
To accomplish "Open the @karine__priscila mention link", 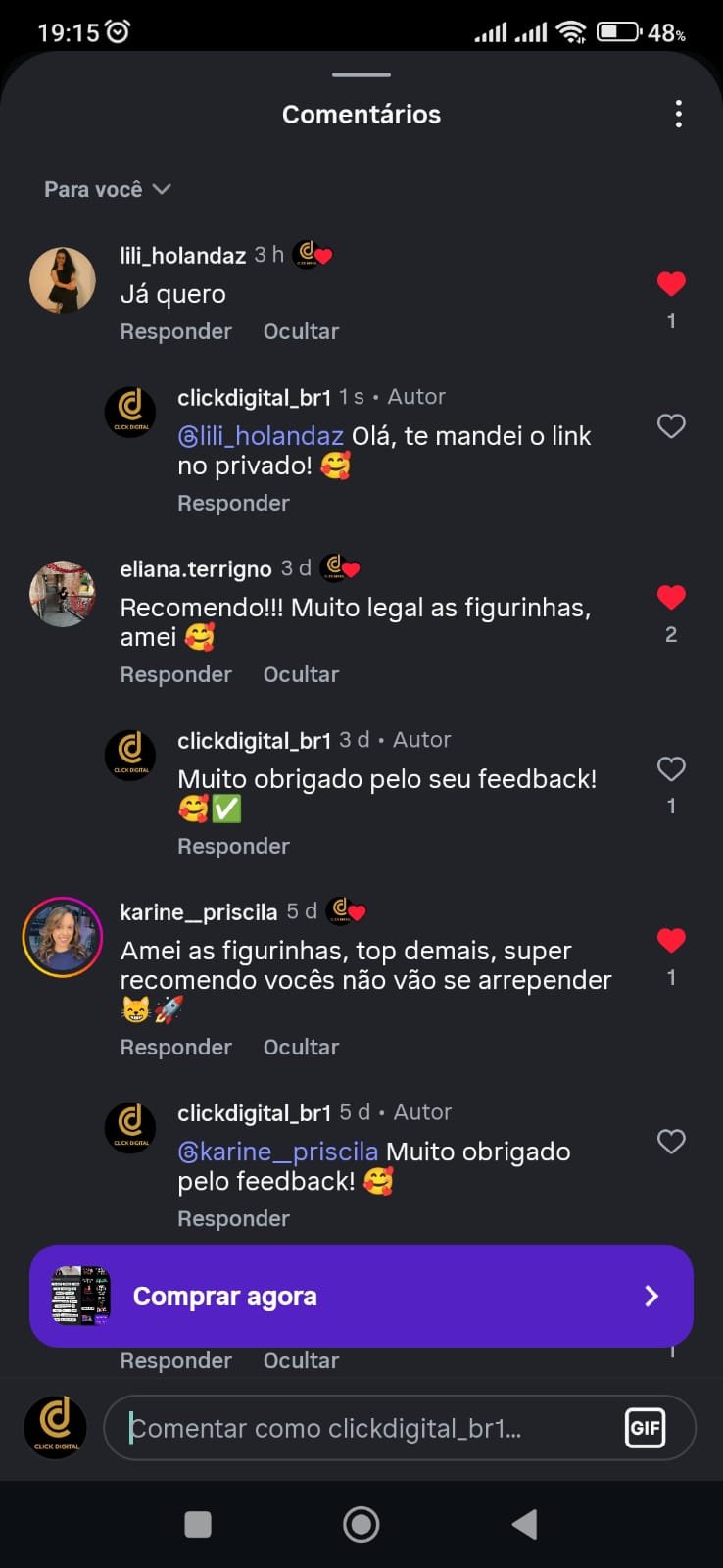I will pyautogui.click(x=277, y=1151).
